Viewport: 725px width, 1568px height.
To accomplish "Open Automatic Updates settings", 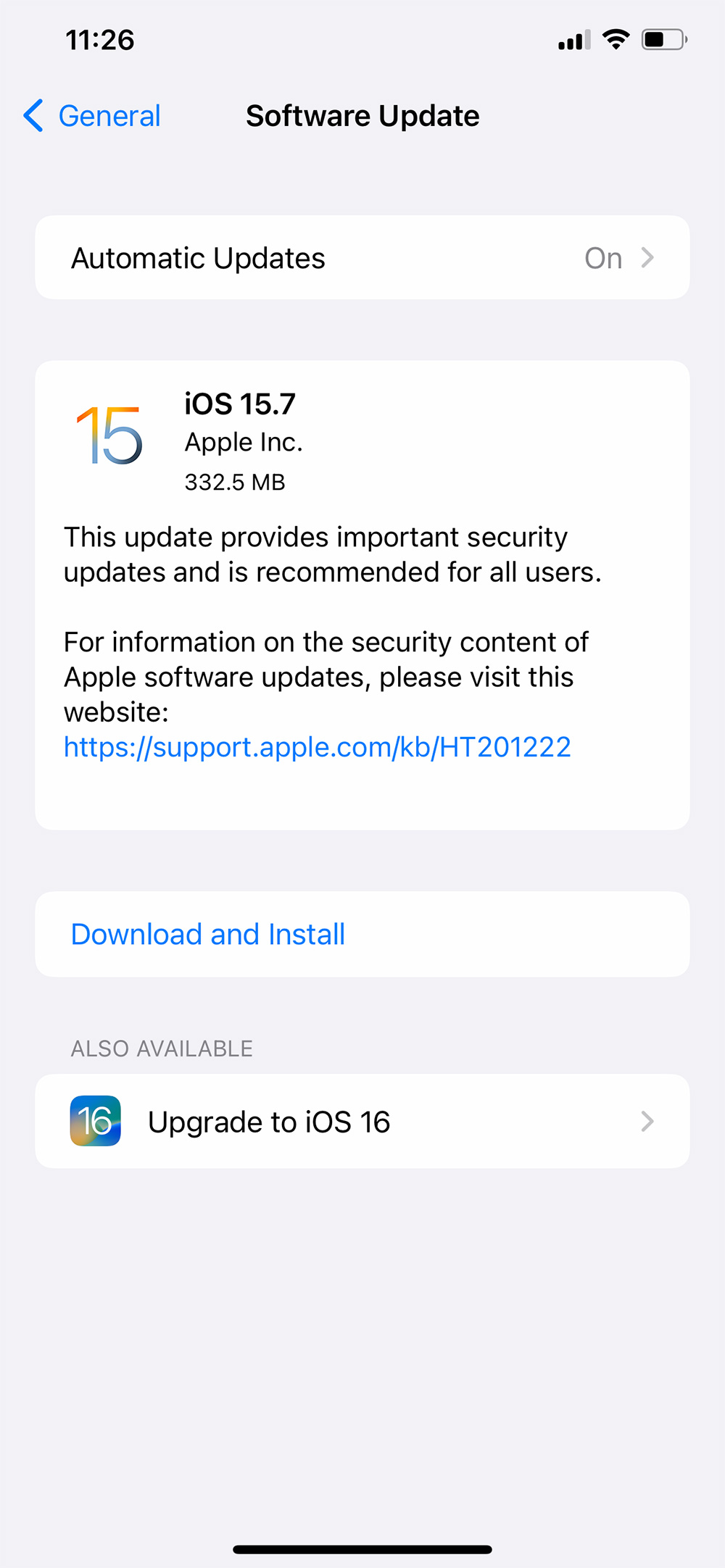I will point(362,258).
